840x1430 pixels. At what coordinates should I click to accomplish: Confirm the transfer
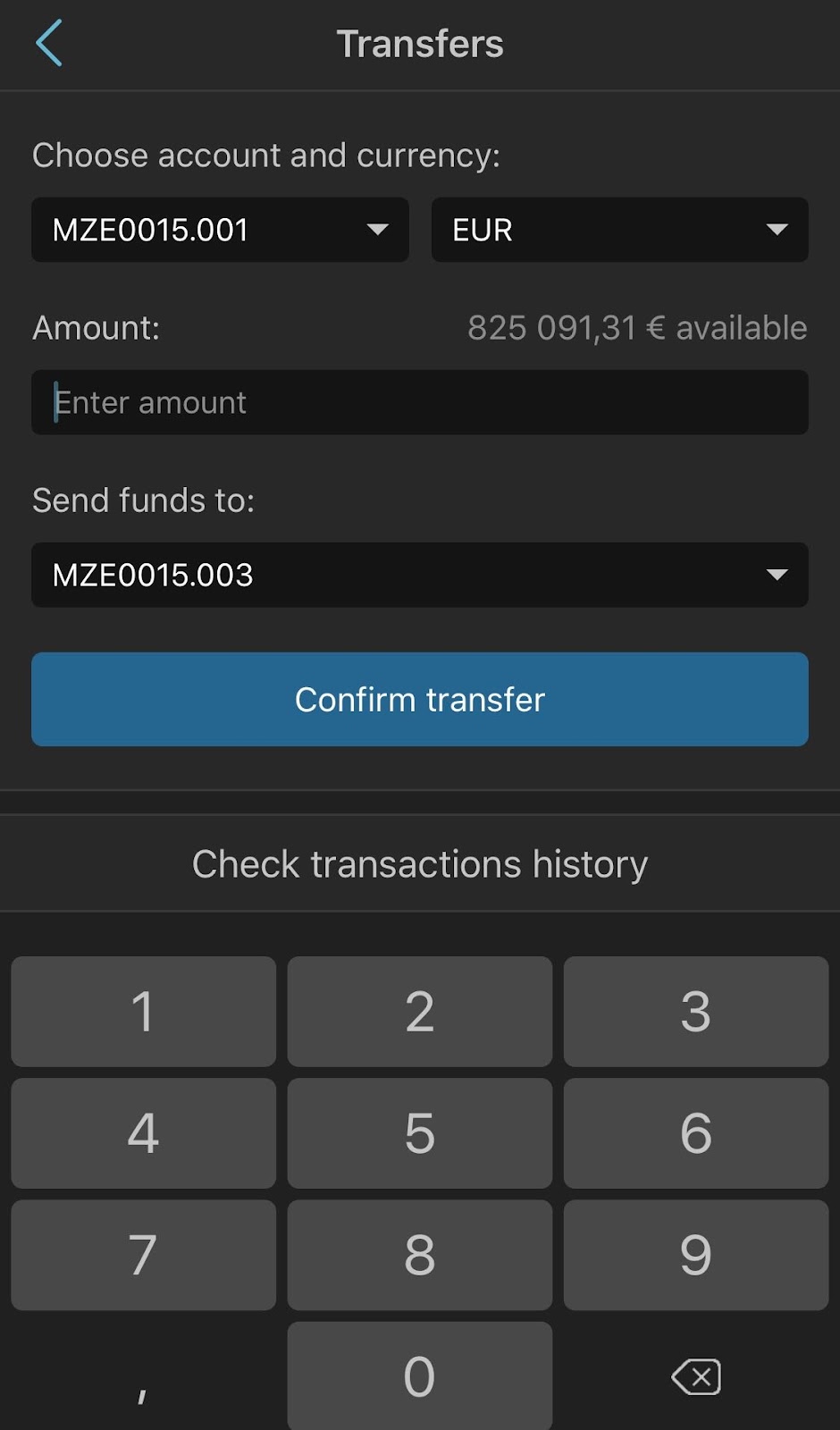[419, 699]
